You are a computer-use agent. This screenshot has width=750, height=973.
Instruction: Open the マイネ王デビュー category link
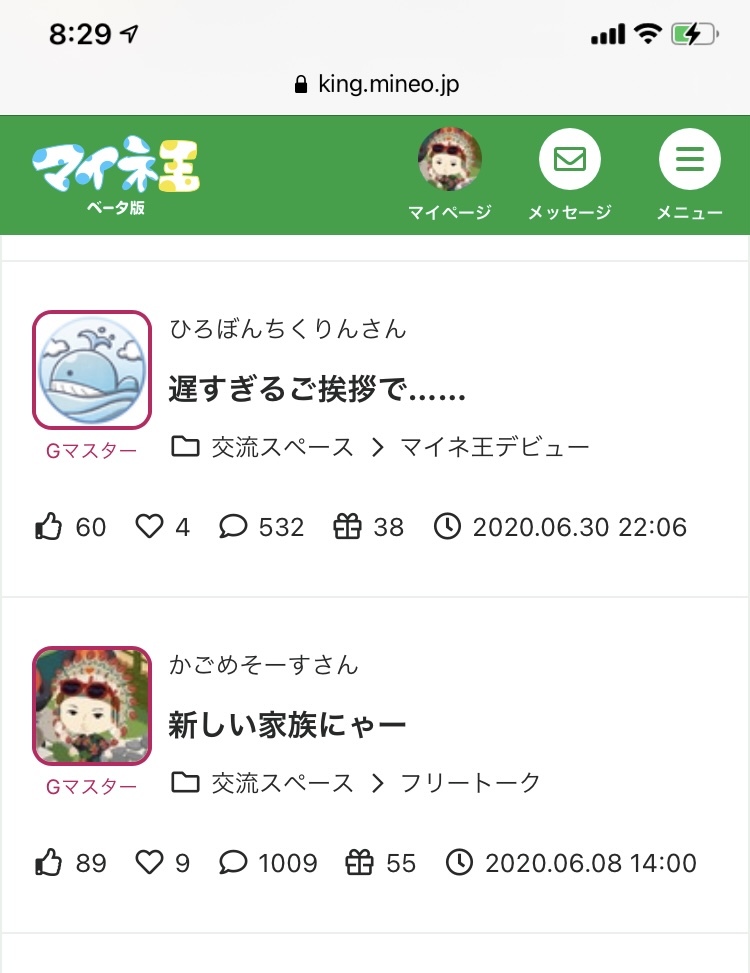(x=494, y=447)
